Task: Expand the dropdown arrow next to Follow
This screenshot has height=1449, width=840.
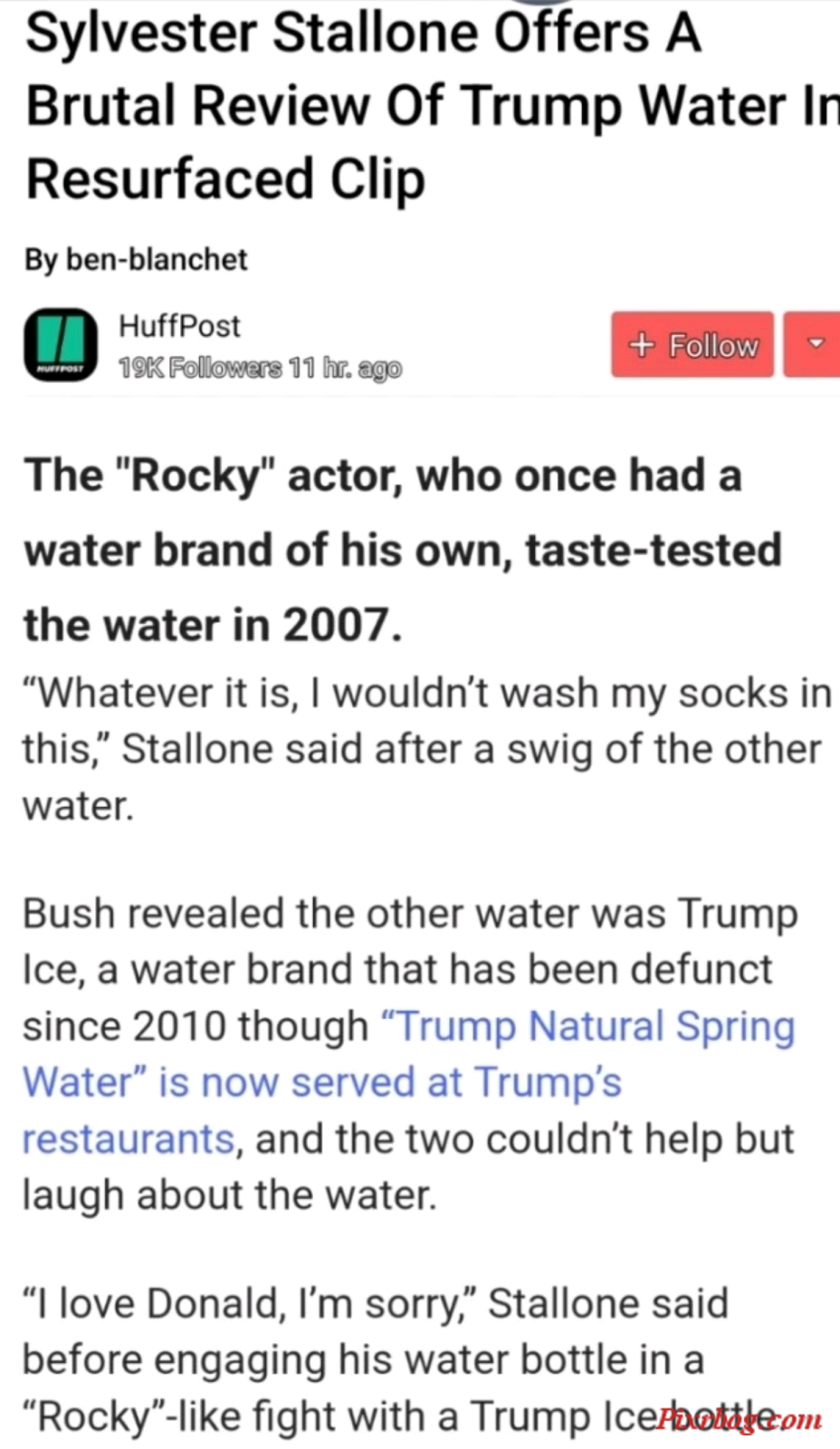Action: (814, 345)
